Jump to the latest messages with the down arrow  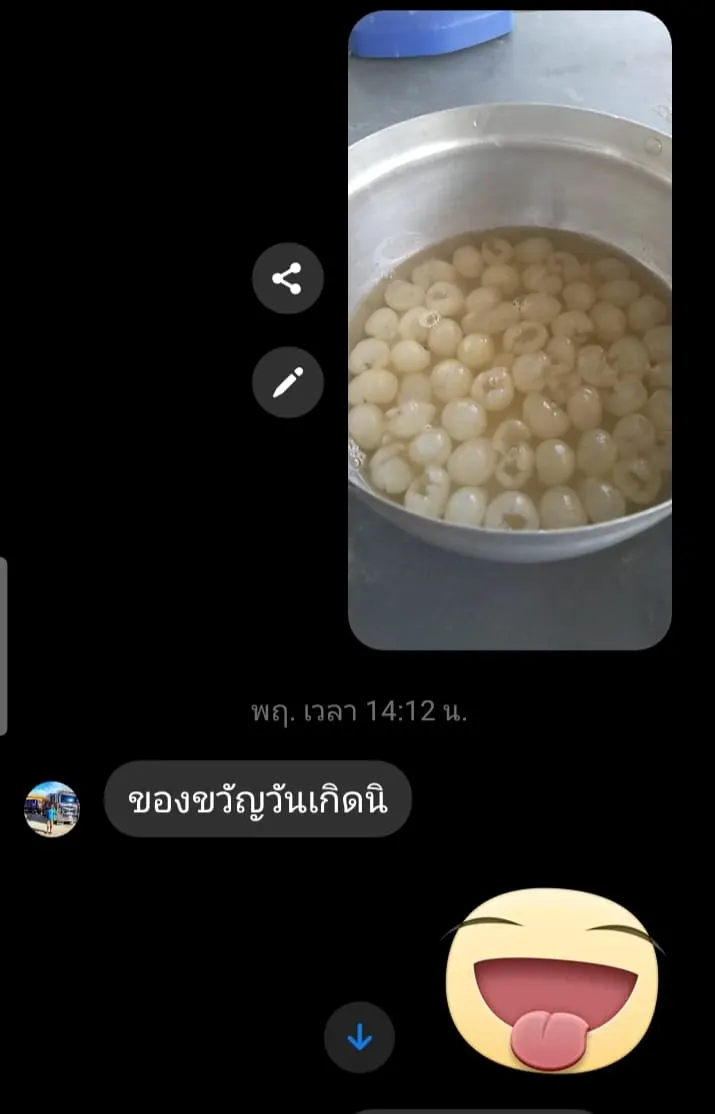(359, 1038)
